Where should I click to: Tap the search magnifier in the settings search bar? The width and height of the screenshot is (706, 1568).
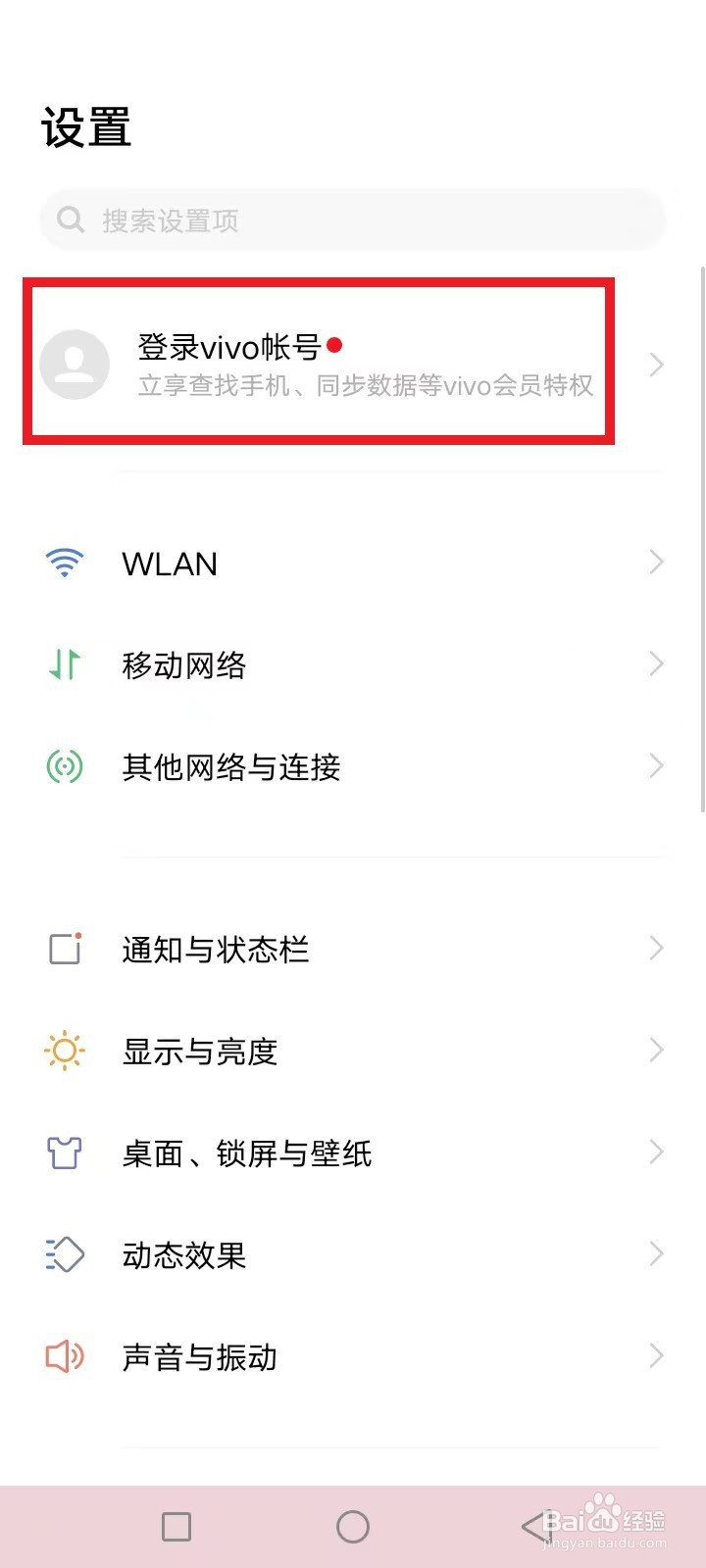(x=70, y=220)
